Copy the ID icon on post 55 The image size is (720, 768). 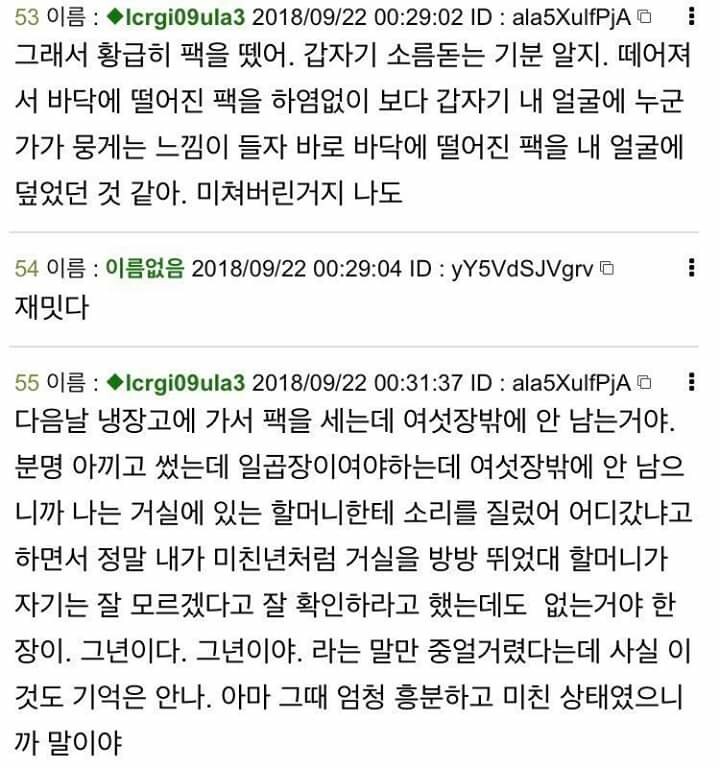click(645, 382)
